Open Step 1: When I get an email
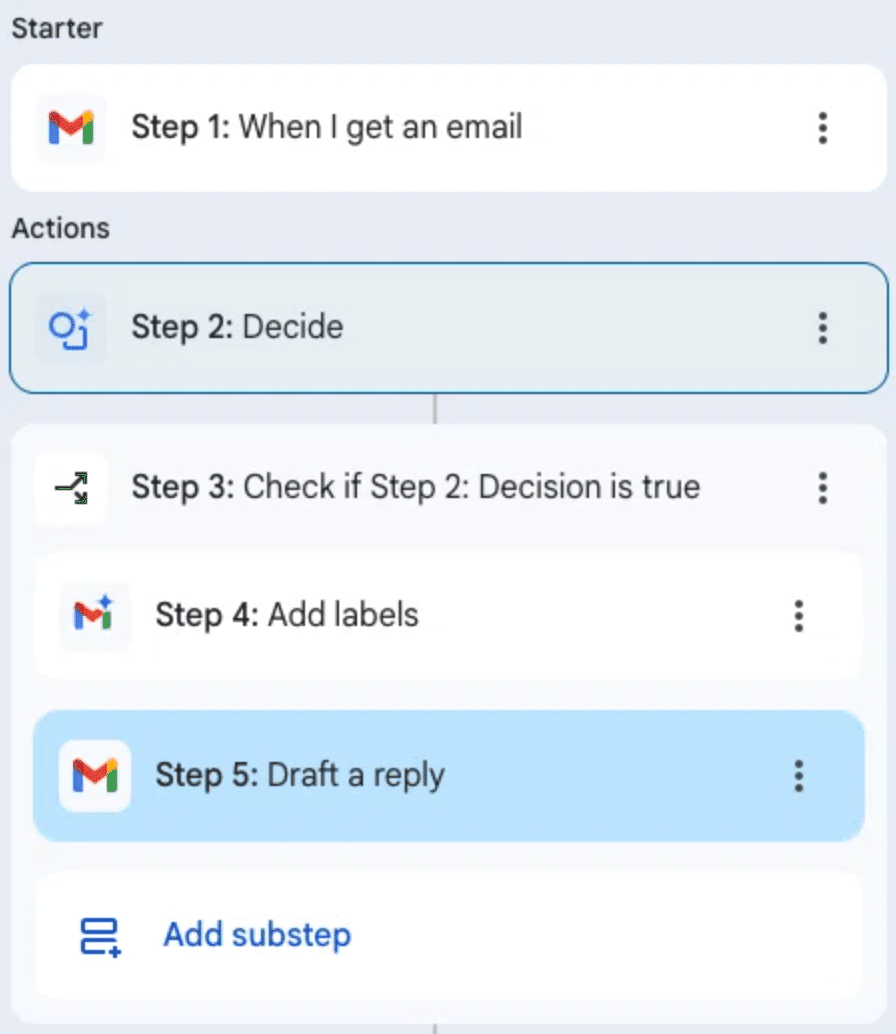Viewport: 896px width, 1034px height. coord(327,128)
